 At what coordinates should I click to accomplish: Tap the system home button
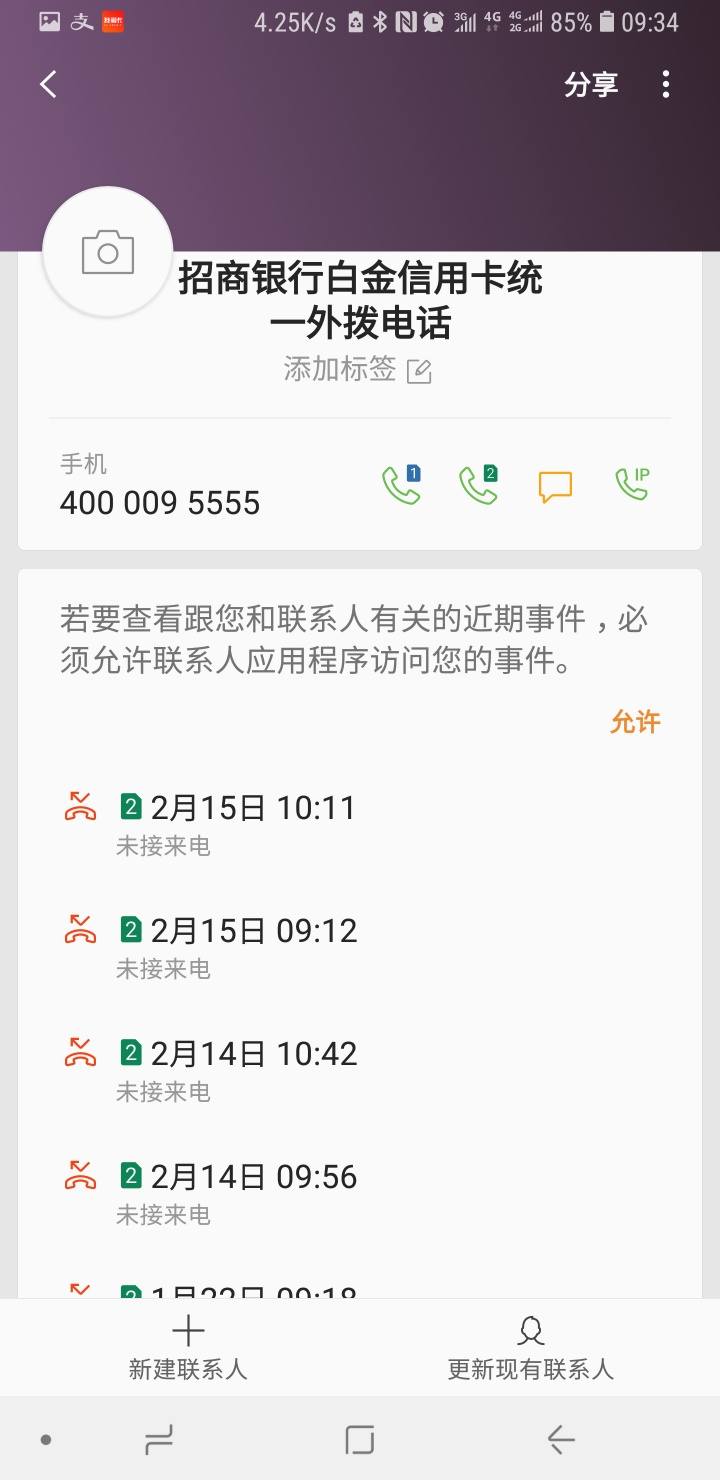point(359,1440)
